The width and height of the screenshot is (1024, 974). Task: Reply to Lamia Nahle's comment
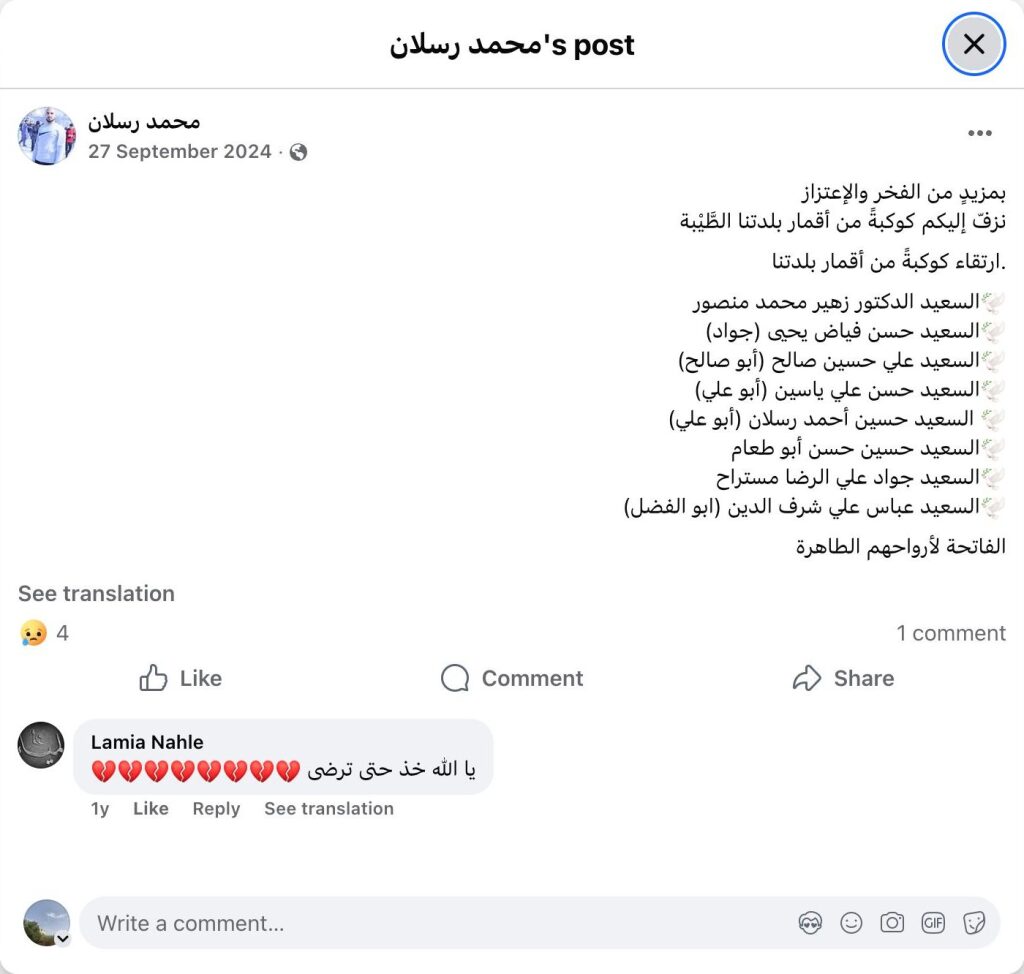(216, 808)
